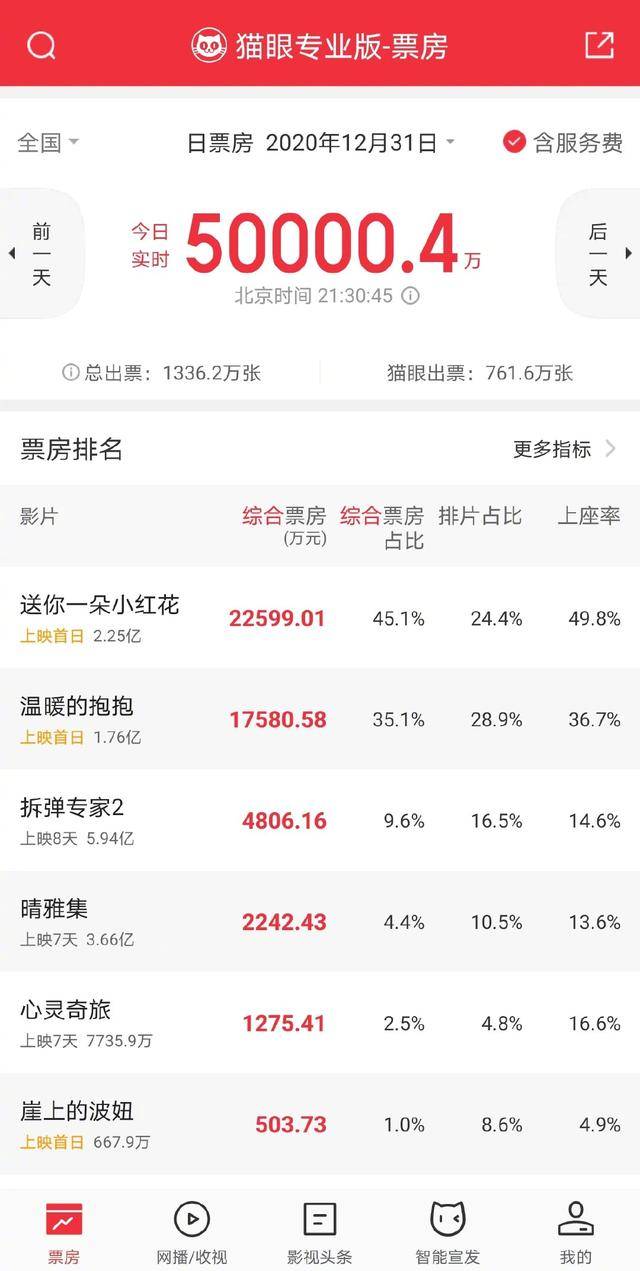Go to 后一天 box office
640x1271 pixels.
coord(601,254)
